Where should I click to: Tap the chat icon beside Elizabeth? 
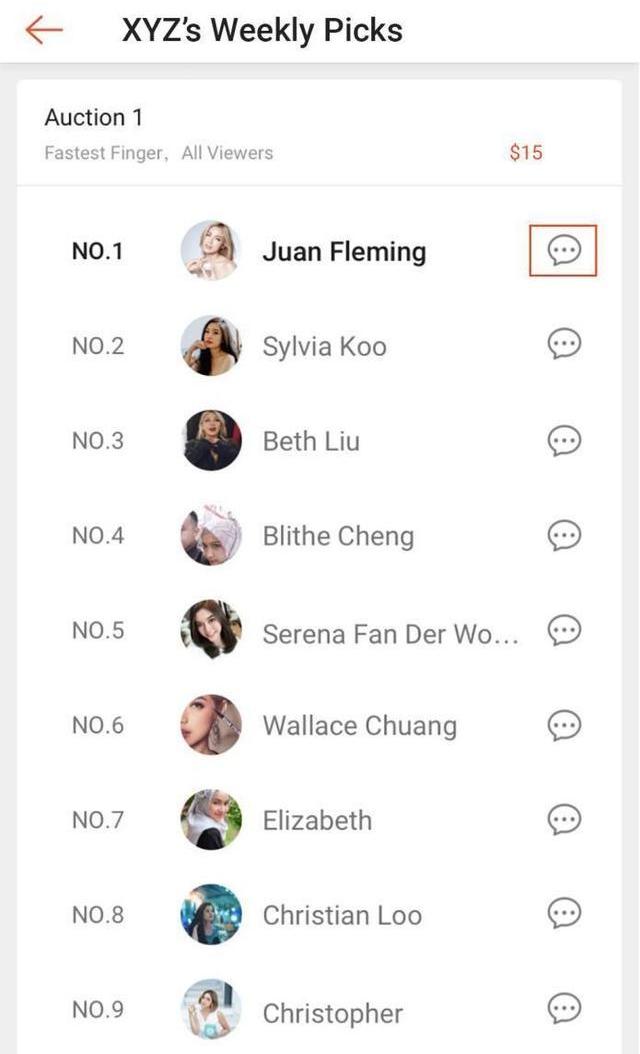click(564, 820)
